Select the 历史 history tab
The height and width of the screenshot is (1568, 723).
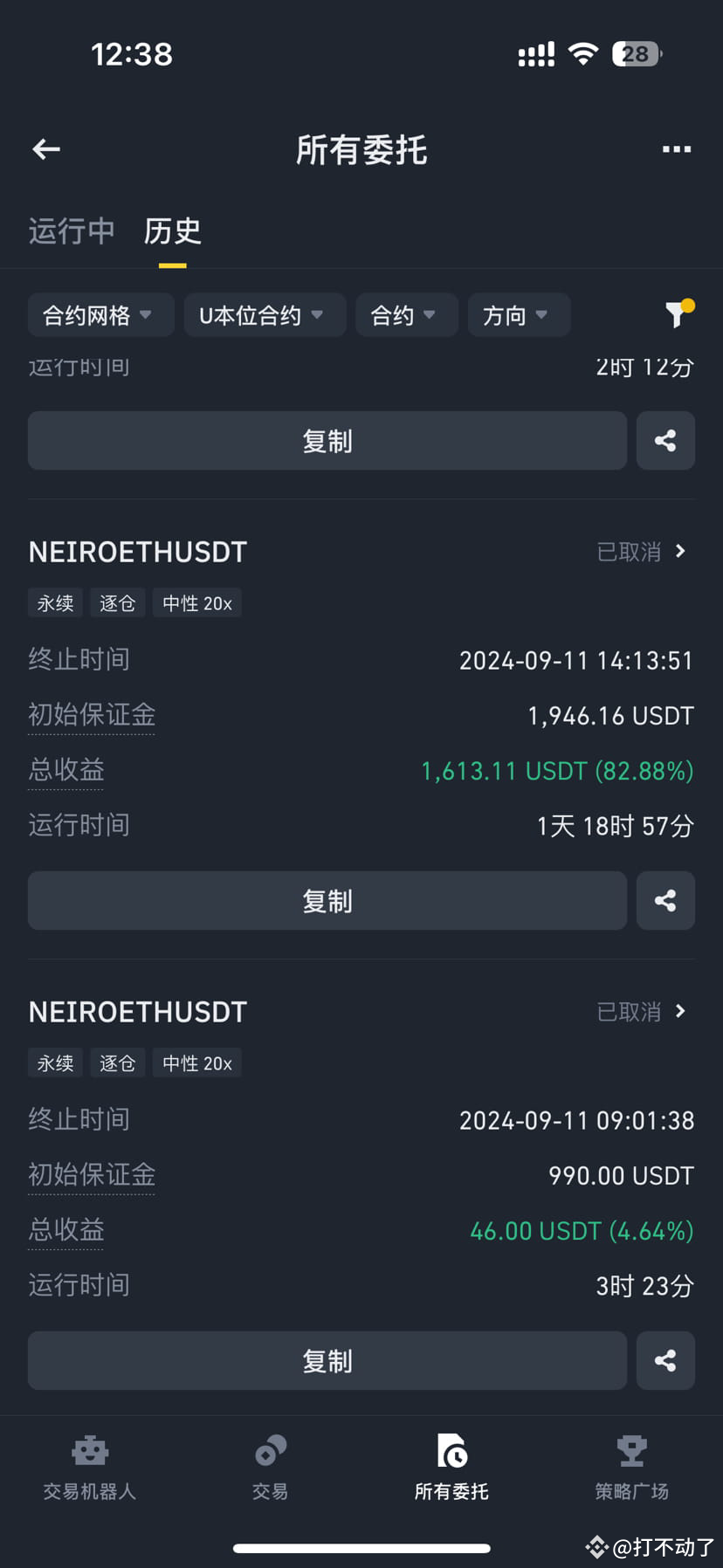(x=172, y=231)
